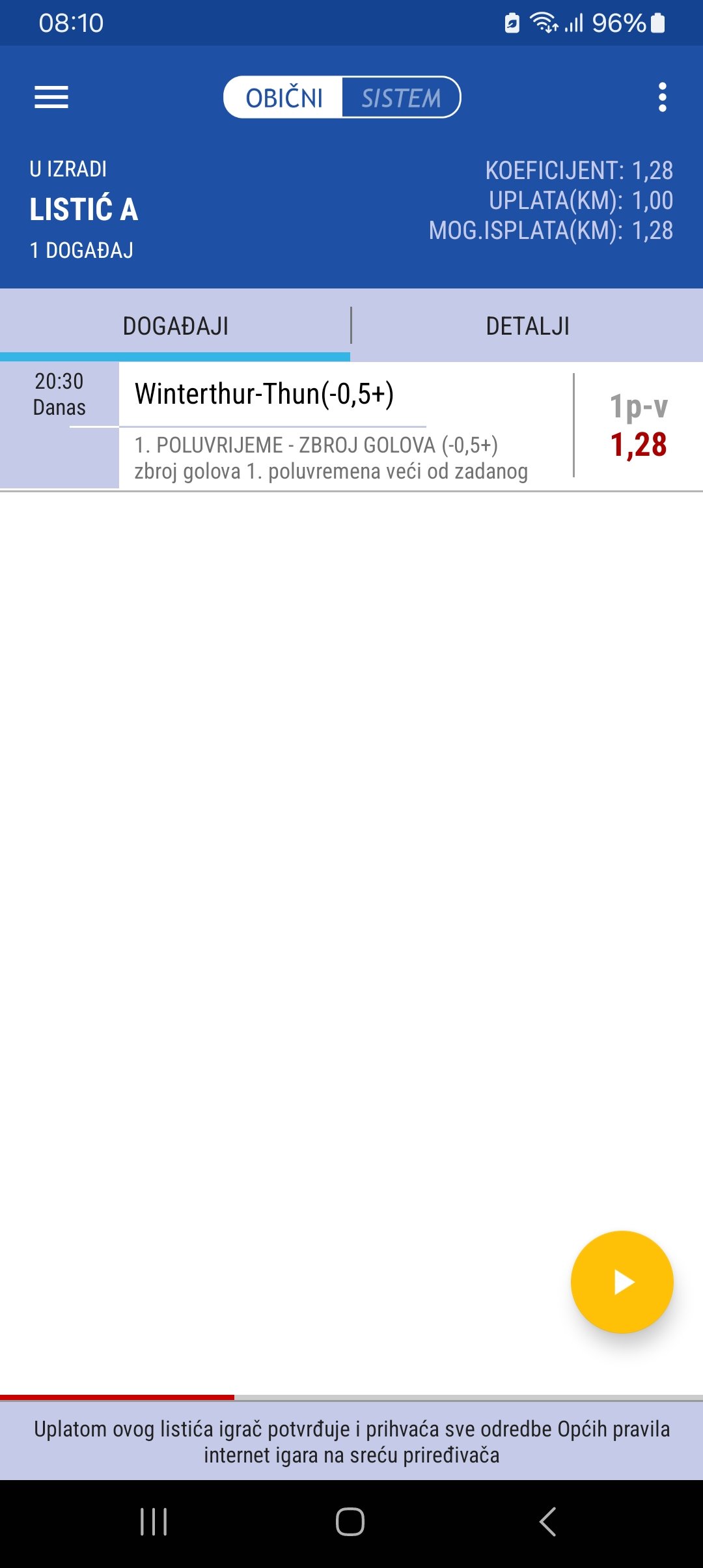Tap the yellow play button to submit ticket
The height and width of the screenshot is (1568, 703).
pyautogui.click(x=622, y=1281)
